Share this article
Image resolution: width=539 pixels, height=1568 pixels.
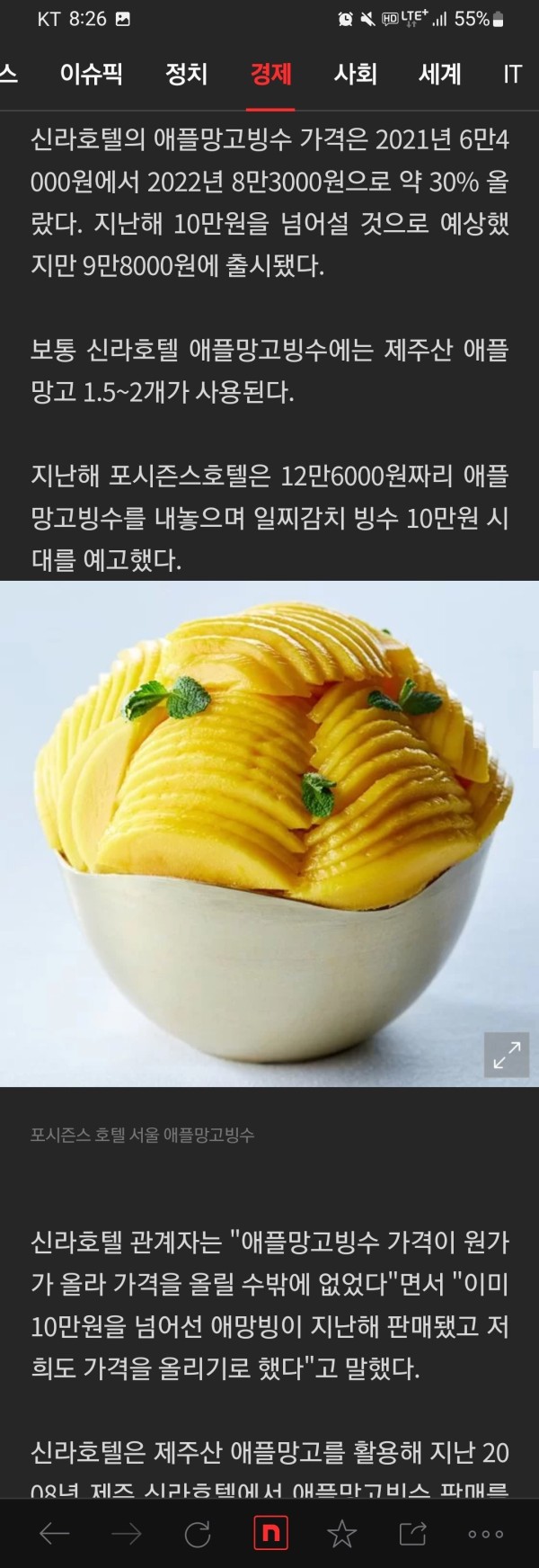click(x=412, y=1534)
